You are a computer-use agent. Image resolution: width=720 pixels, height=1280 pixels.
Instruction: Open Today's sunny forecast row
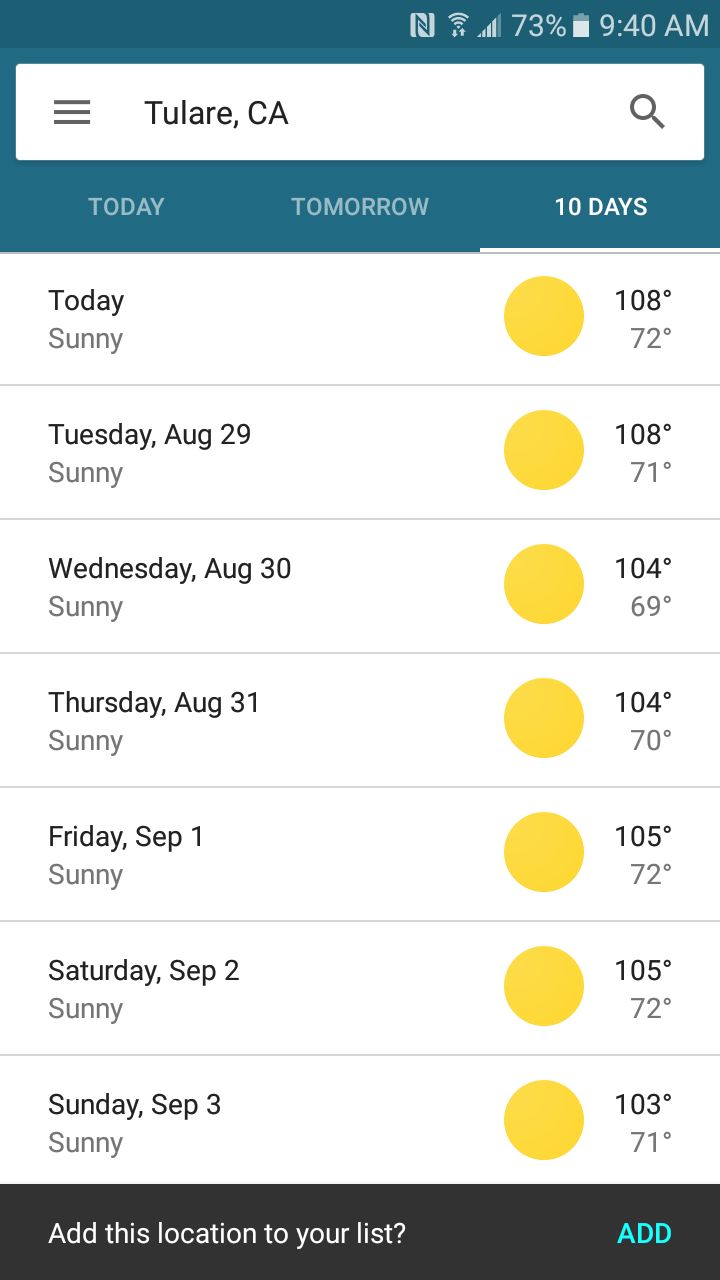360,319
